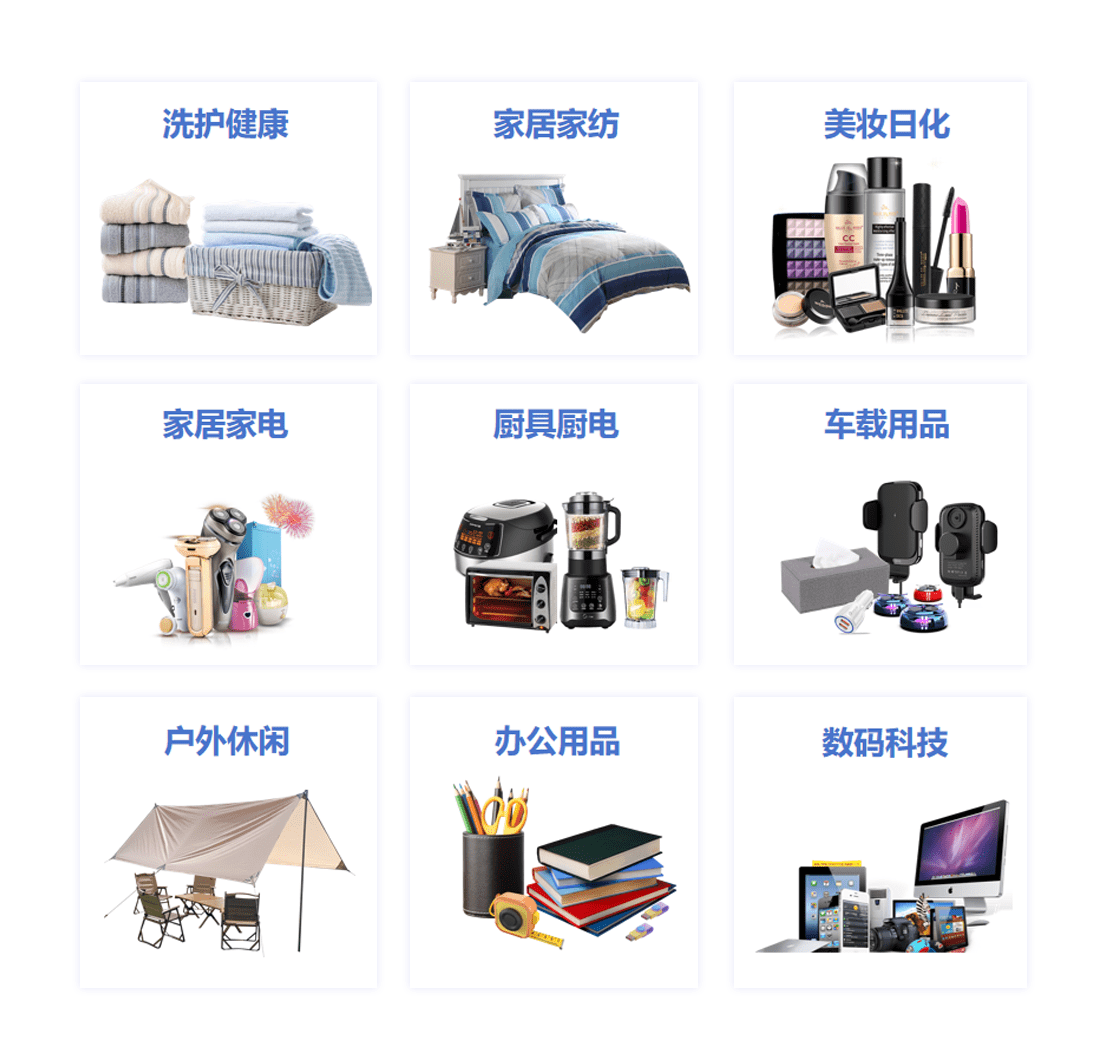
Task: Tap the 车载用品 category tile
Action: pyautogui.click(x=880, y=524)
